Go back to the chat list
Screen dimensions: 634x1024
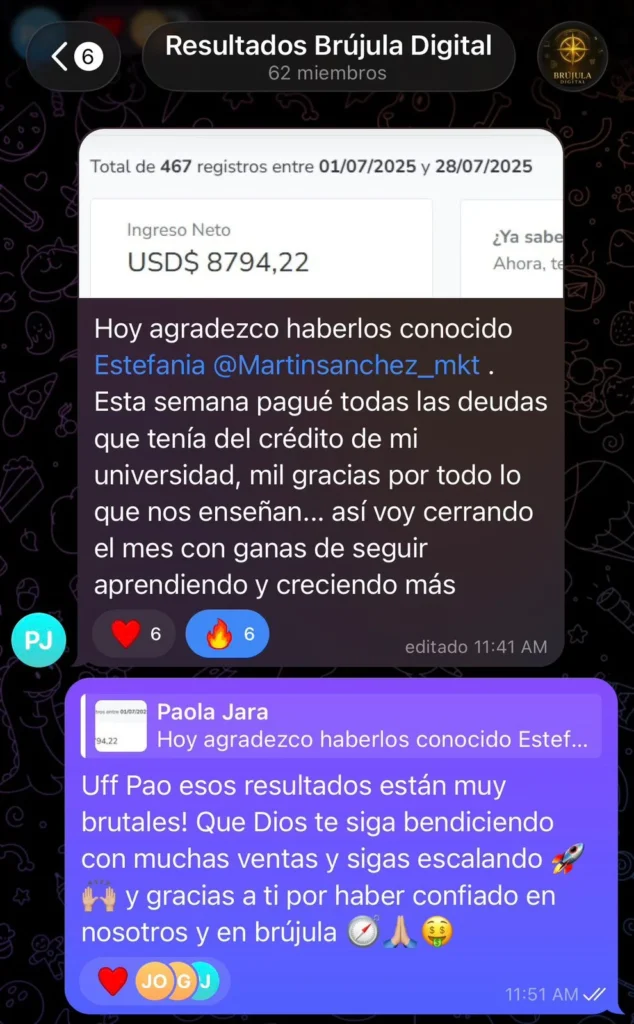(x=73, y=57)
